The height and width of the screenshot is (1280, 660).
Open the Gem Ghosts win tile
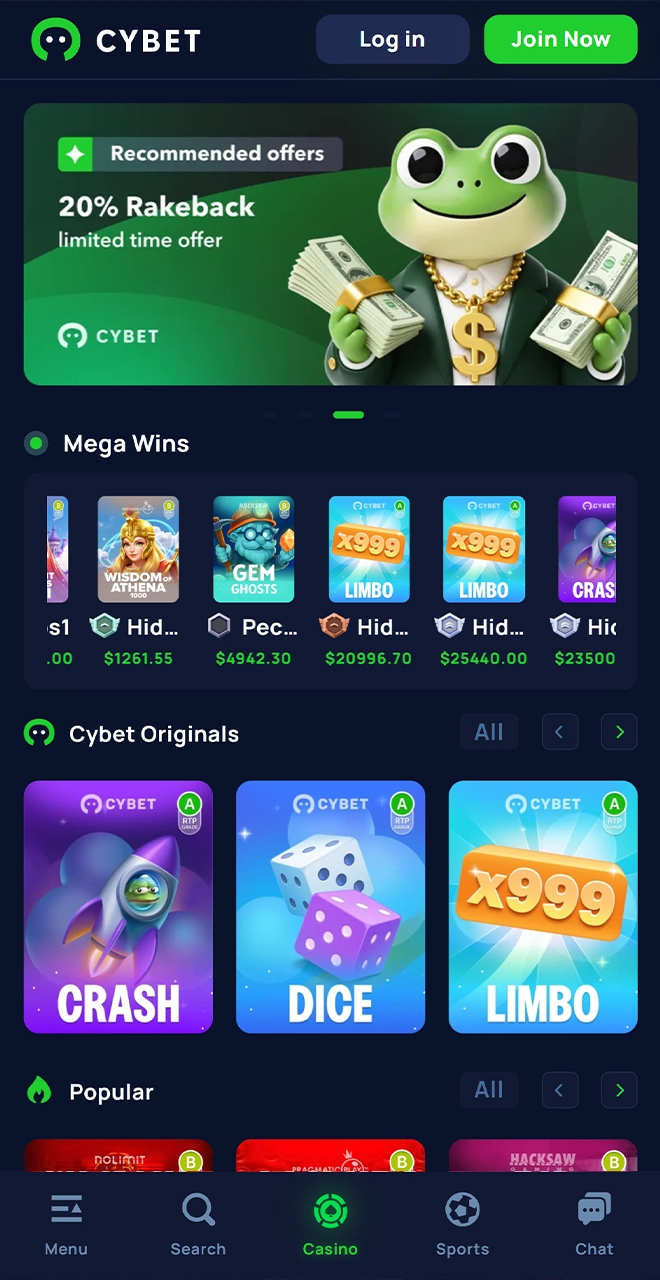point(254,550)
